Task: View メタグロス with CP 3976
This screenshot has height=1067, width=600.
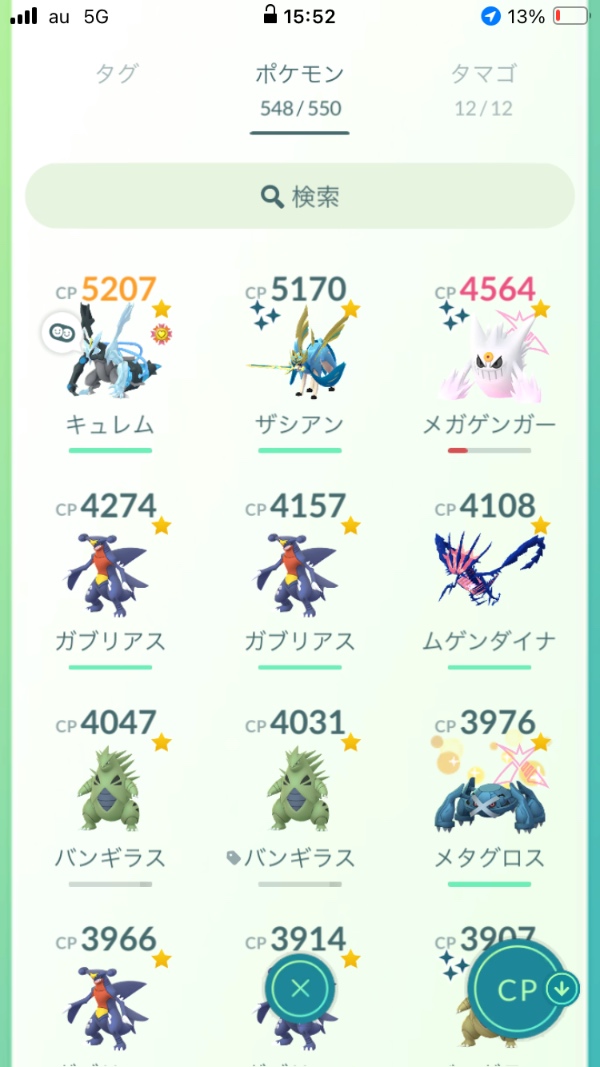Action: click(x=489, y=792)
